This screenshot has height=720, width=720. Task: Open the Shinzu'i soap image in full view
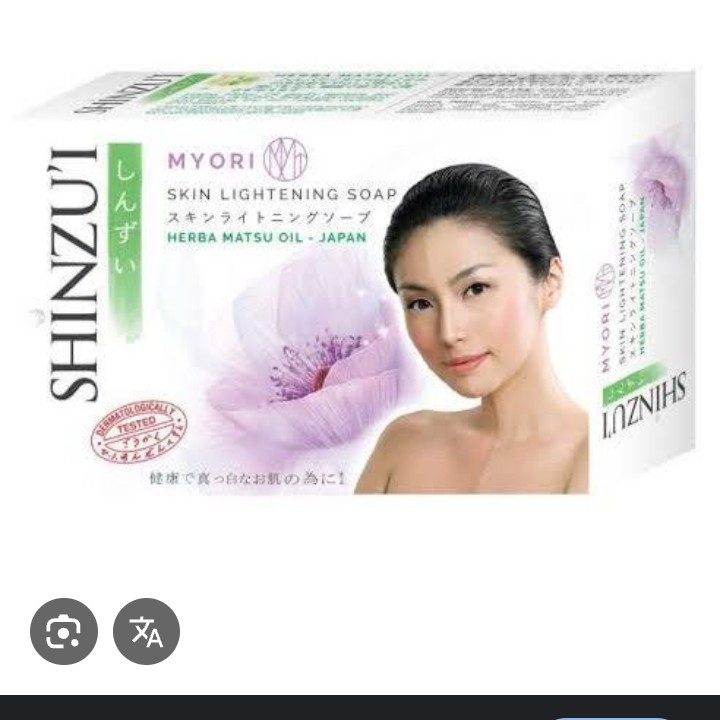(360, 290)
